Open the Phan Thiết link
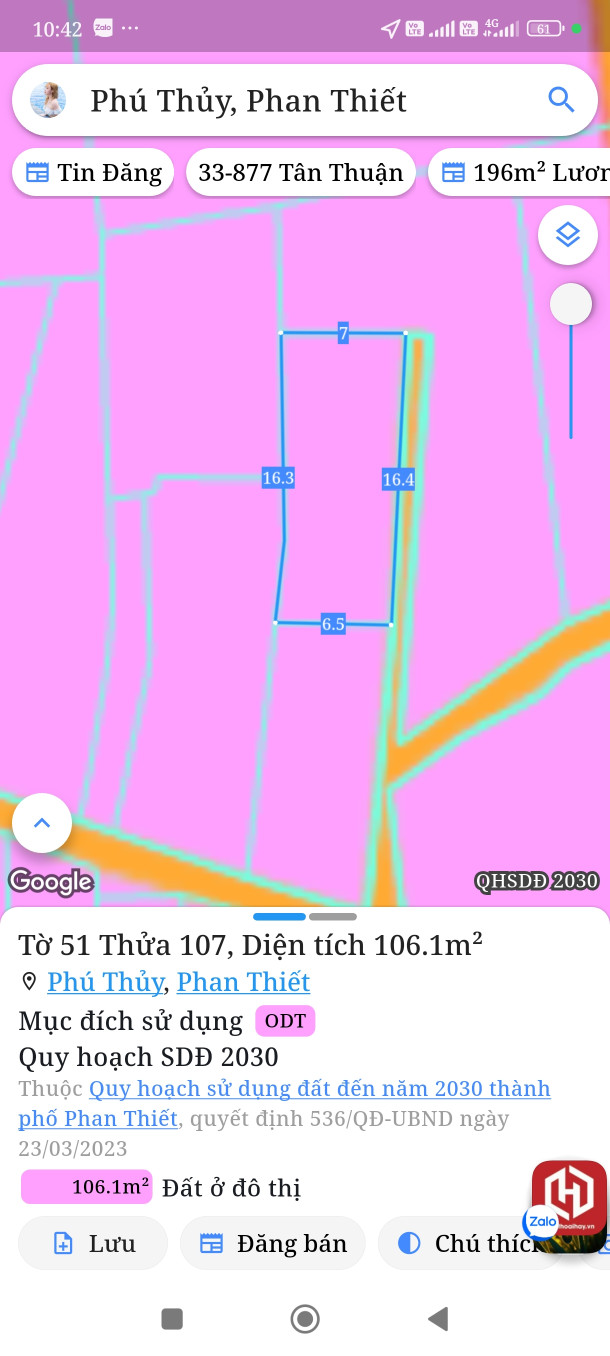This screenshot has width=610, height=1356. pyautogui.click(x=243, y=982)
